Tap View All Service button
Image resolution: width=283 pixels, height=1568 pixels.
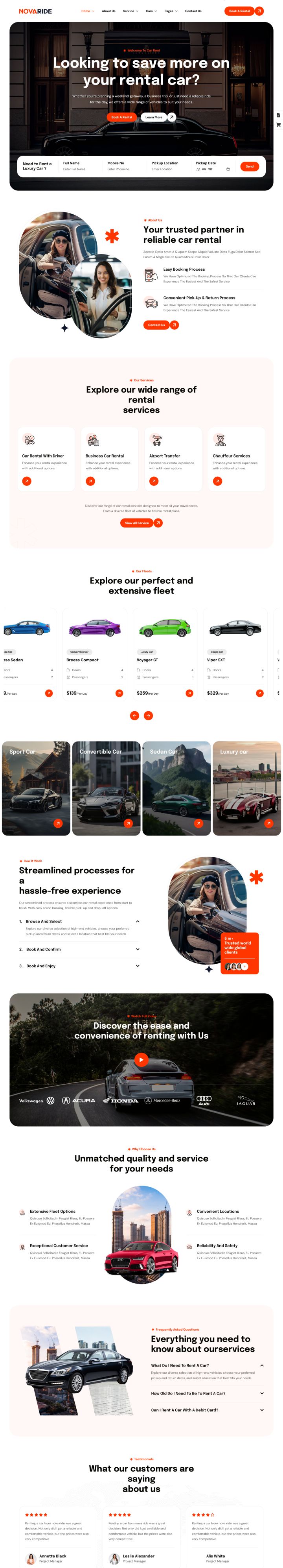pyautogui.click(x=137, y=523)
